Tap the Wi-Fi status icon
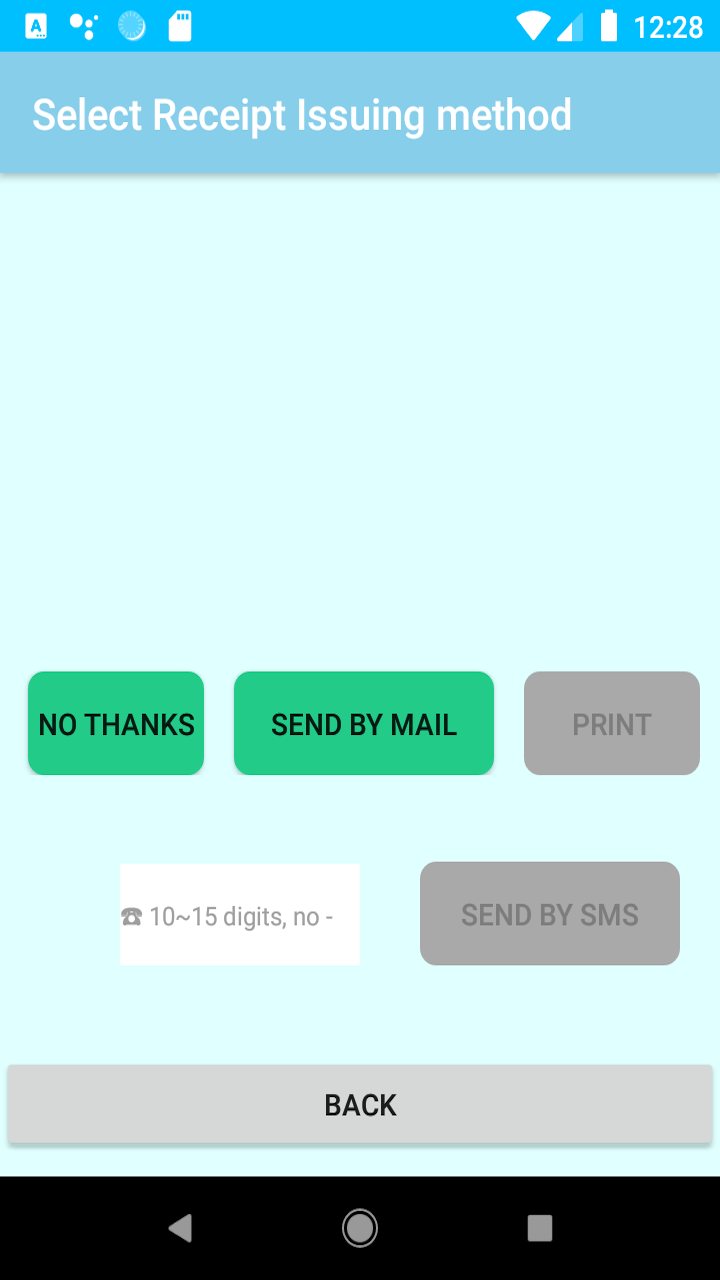The image size is (720, 1280). pos(534,25)
